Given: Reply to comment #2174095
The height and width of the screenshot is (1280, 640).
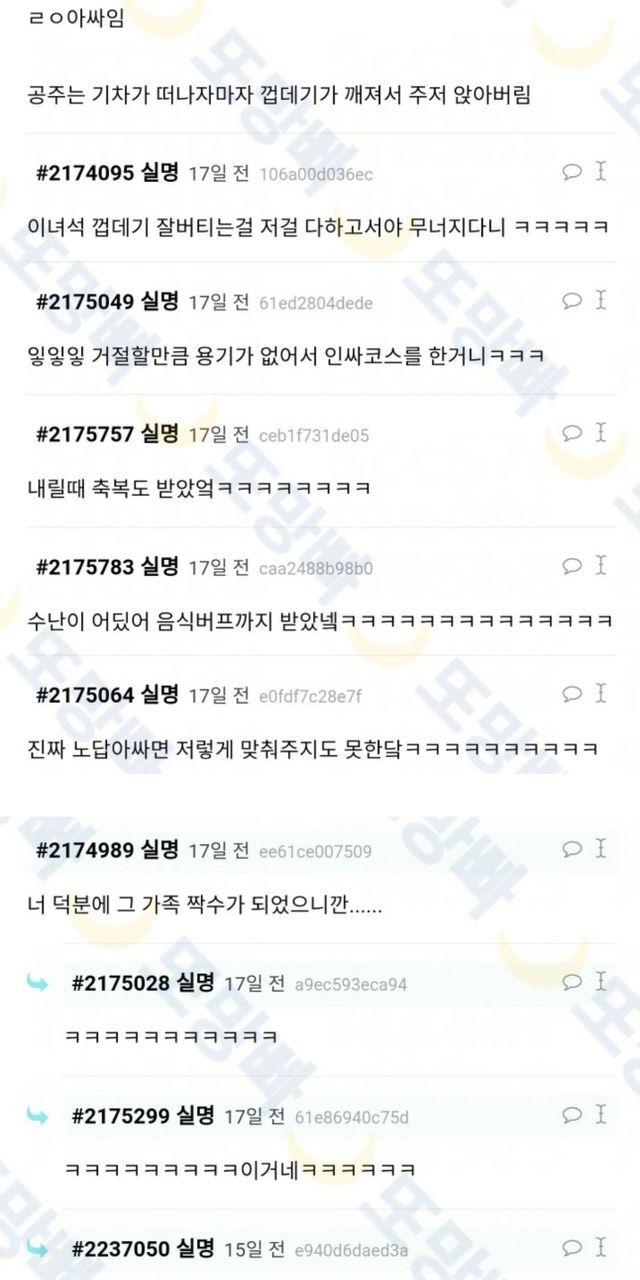Looking at the screenshot, I should (572, 172).
